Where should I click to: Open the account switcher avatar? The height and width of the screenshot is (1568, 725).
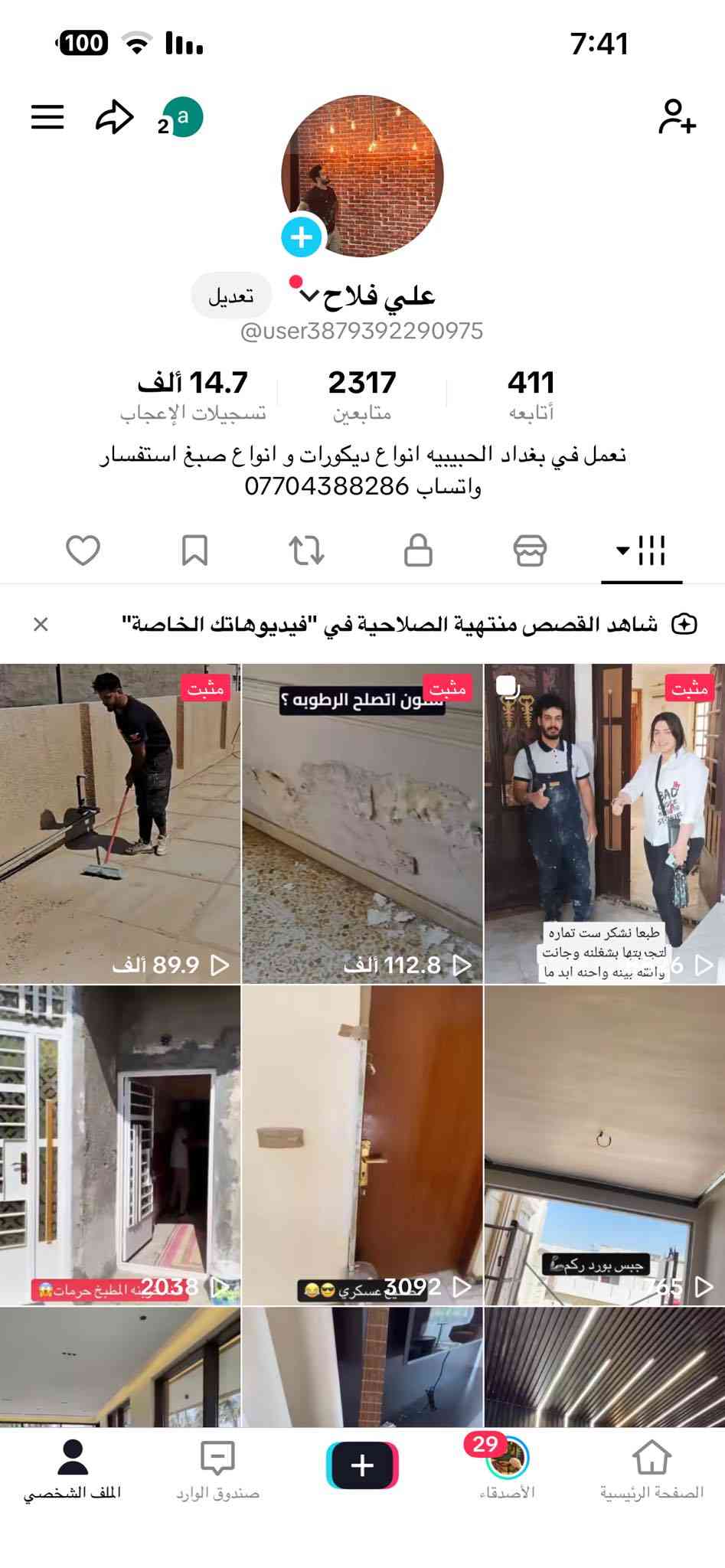pyautogui.click(x=181, y=117)
